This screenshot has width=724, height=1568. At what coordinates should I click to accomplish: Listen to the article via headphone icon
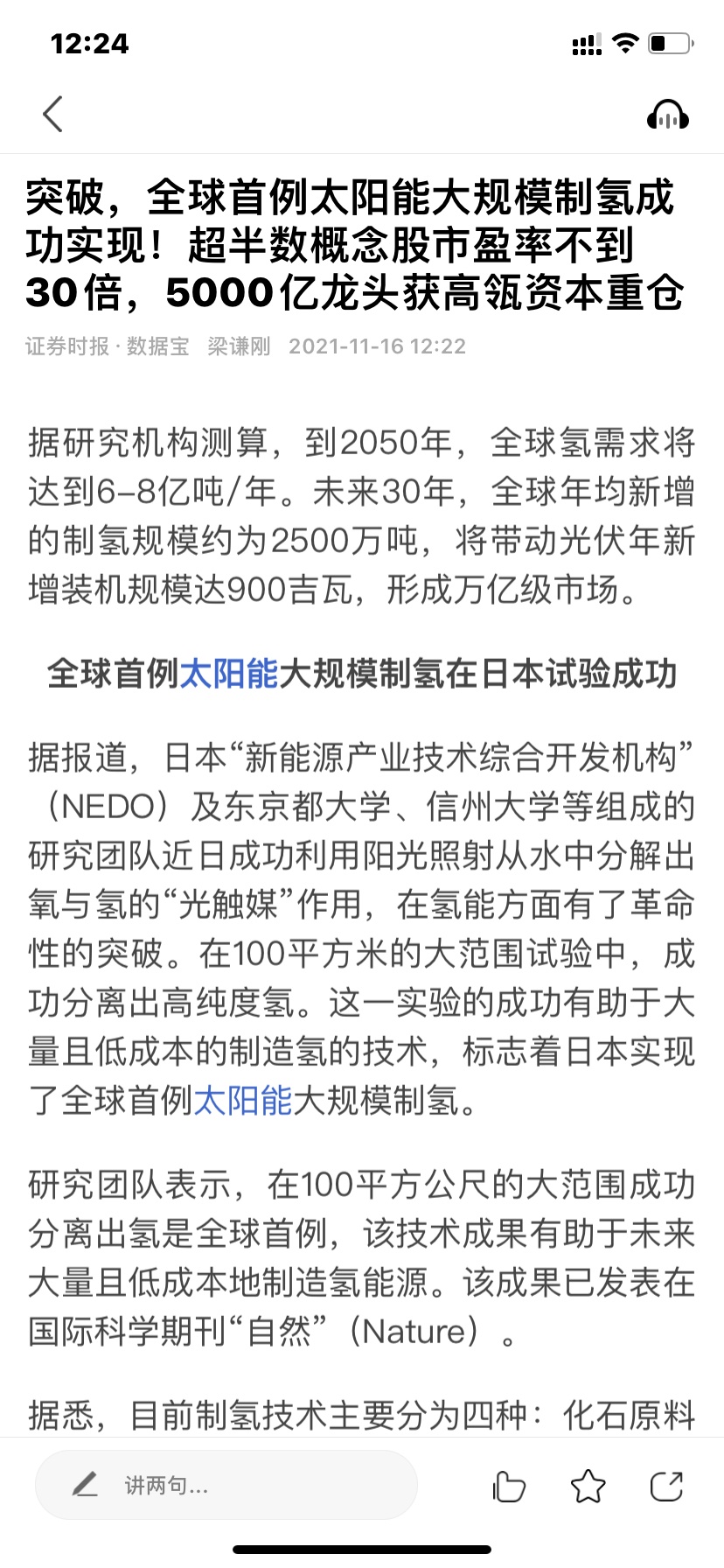(x=668, y=115)
